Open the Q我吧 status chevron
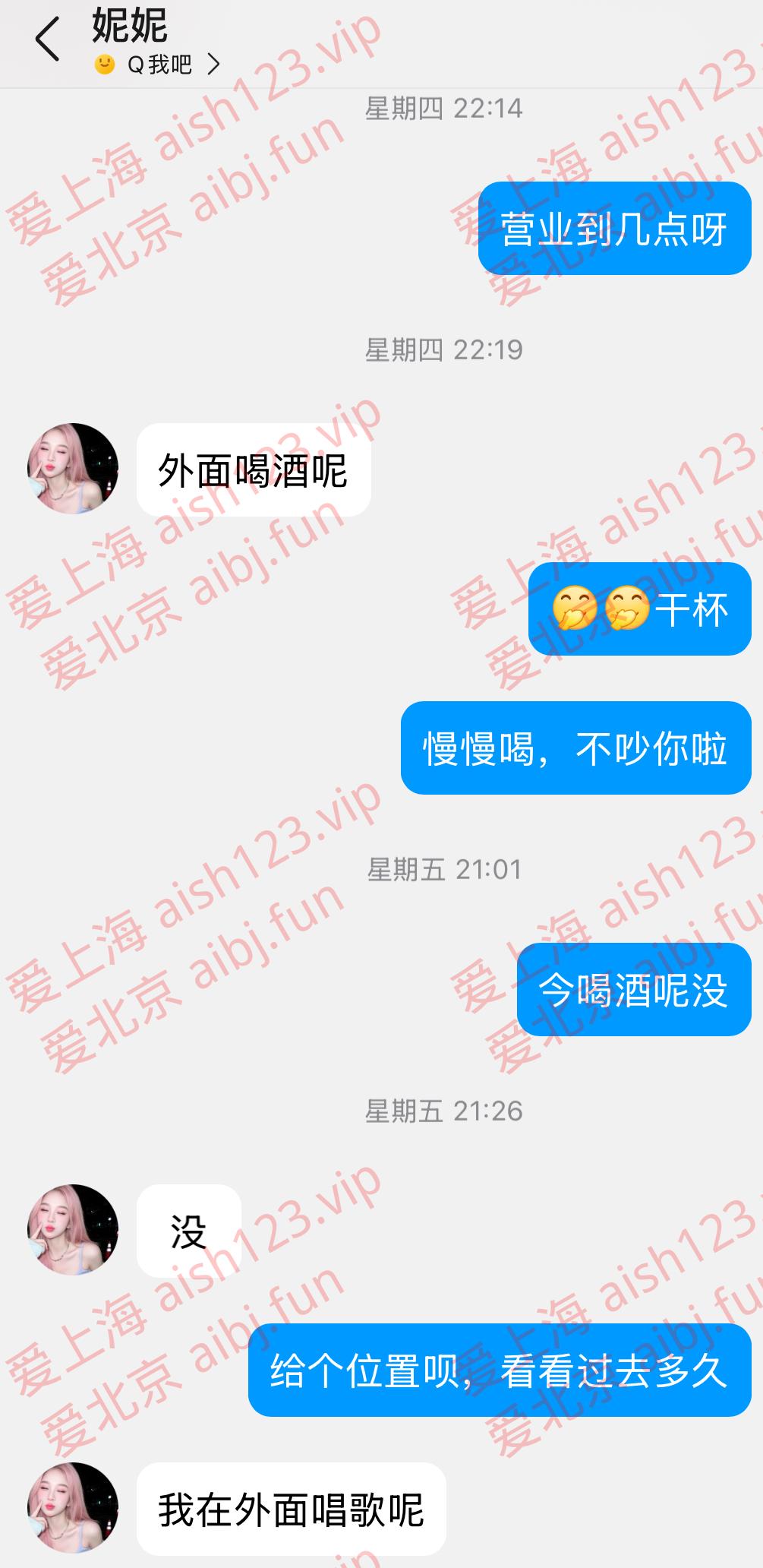 pyautogui.click(x=213, y=65)
